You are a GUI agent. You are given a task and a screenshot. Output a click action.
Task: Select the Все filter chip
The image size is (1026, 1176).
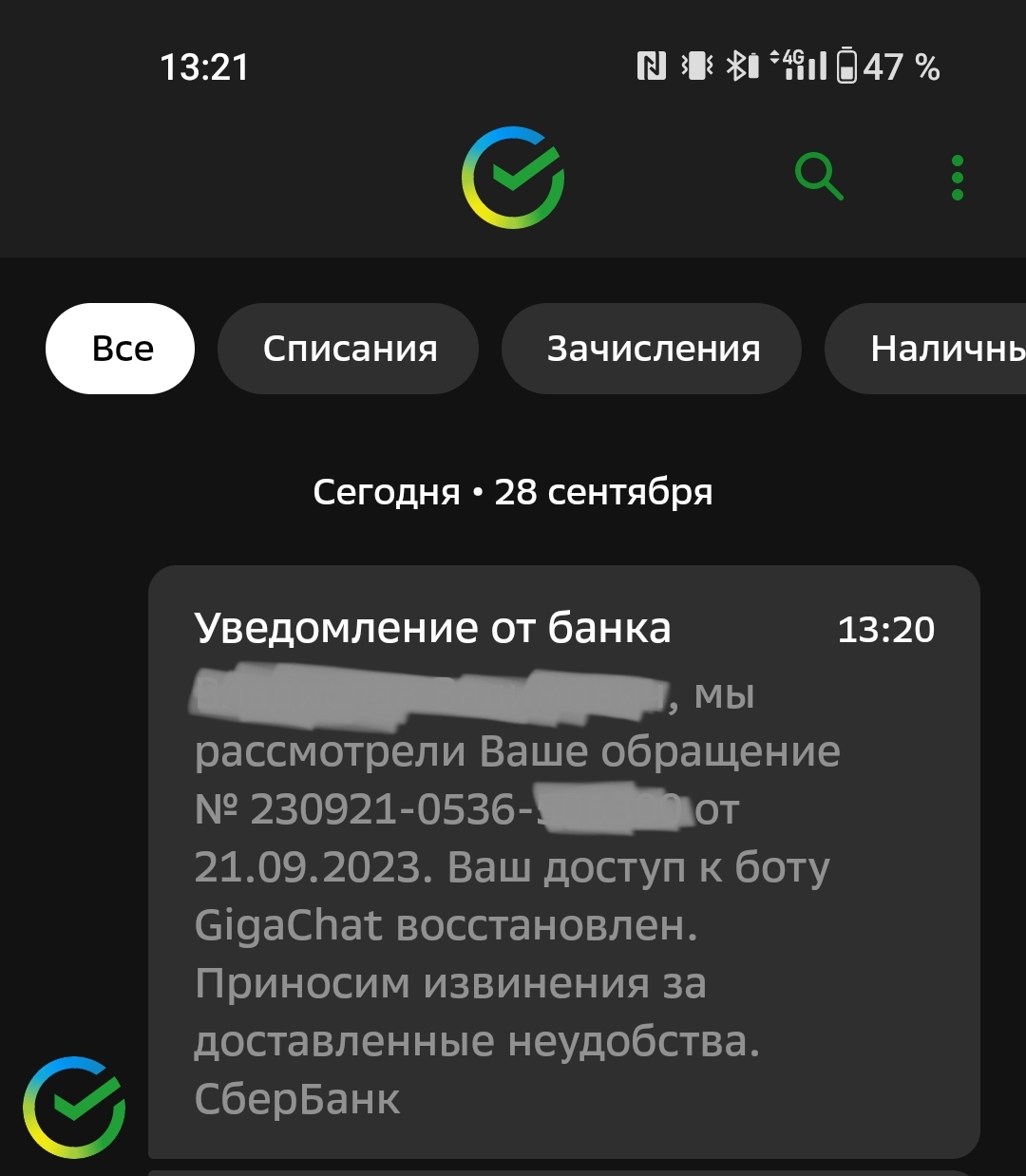pos(121,349)
